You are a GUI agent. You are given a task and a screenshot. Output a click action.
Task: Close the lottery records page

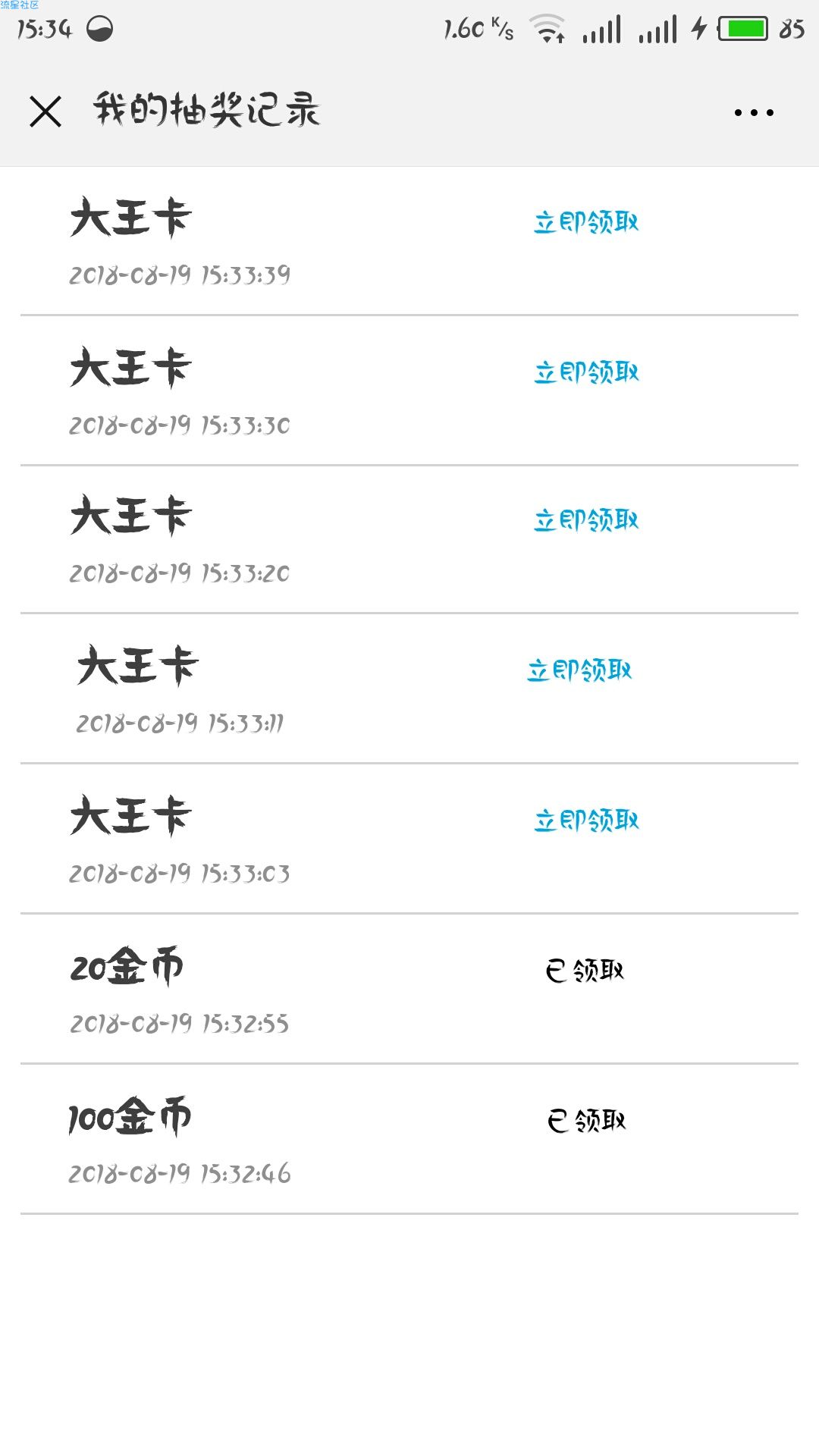pos(45,112)
